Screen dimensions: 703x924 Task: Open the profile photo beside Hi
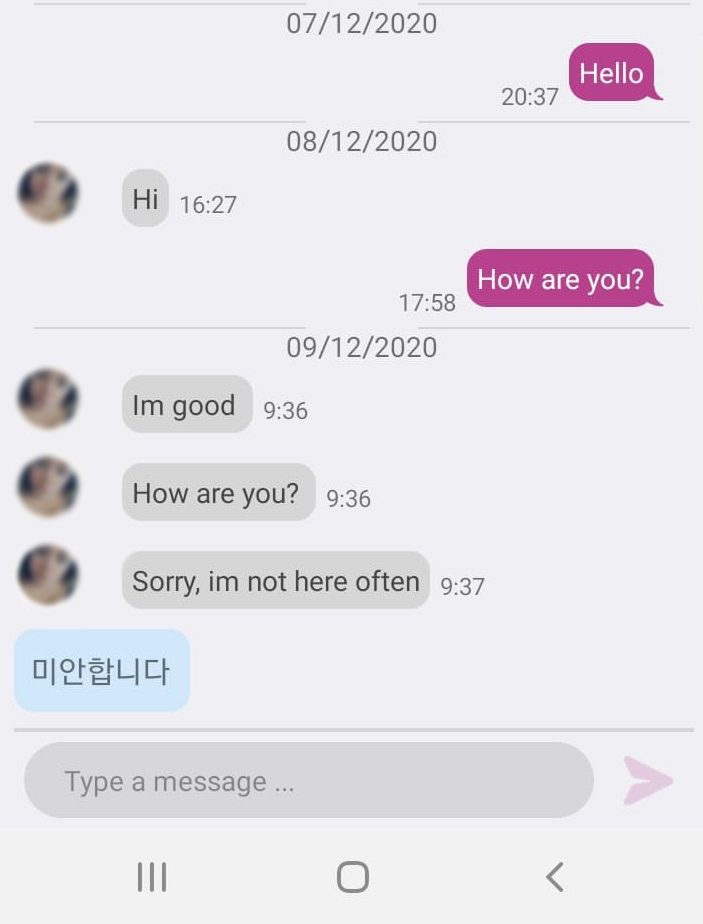48,193
